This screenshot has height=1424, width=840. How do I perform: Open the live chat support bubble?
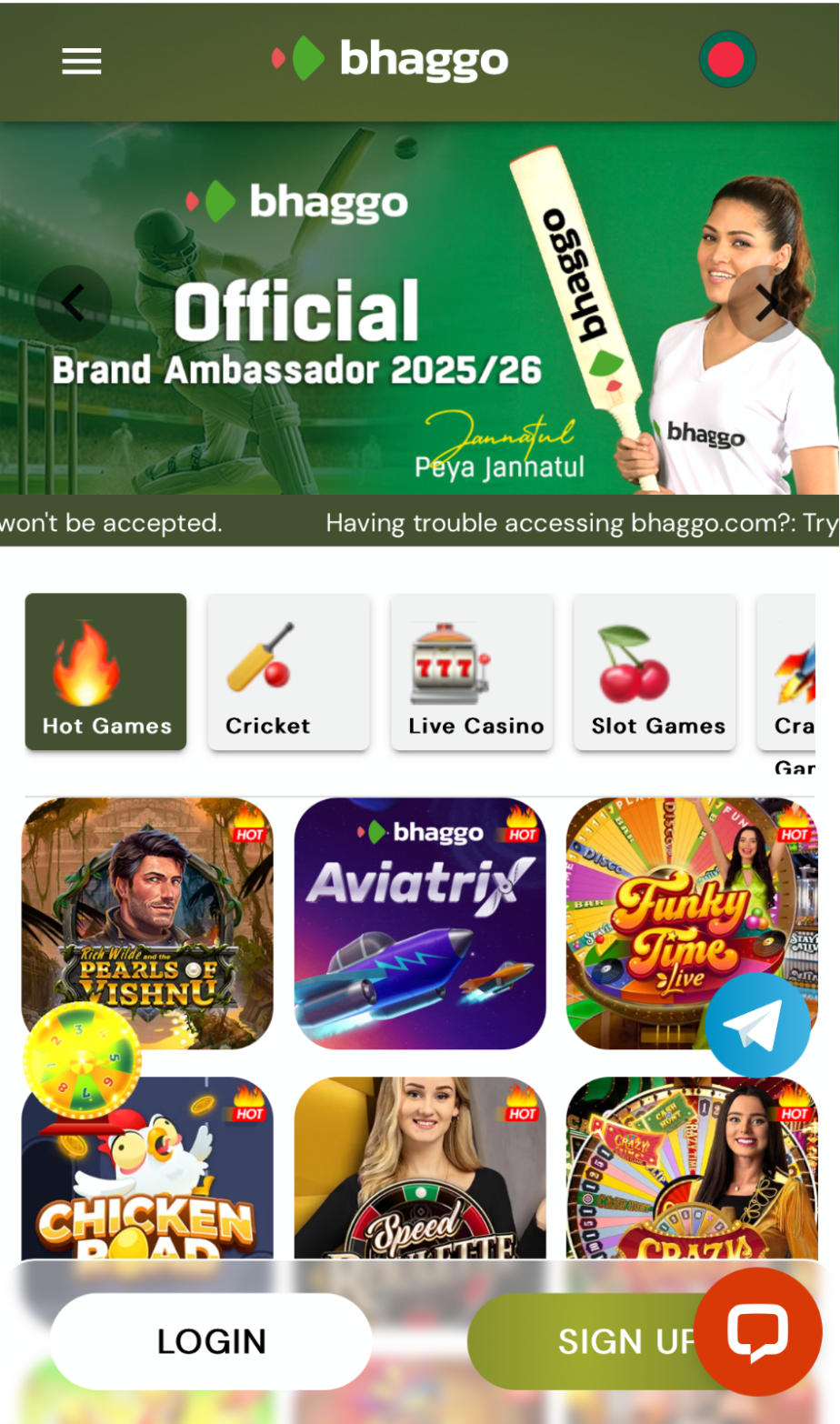pyautogui.click(x=757, y=1330)
